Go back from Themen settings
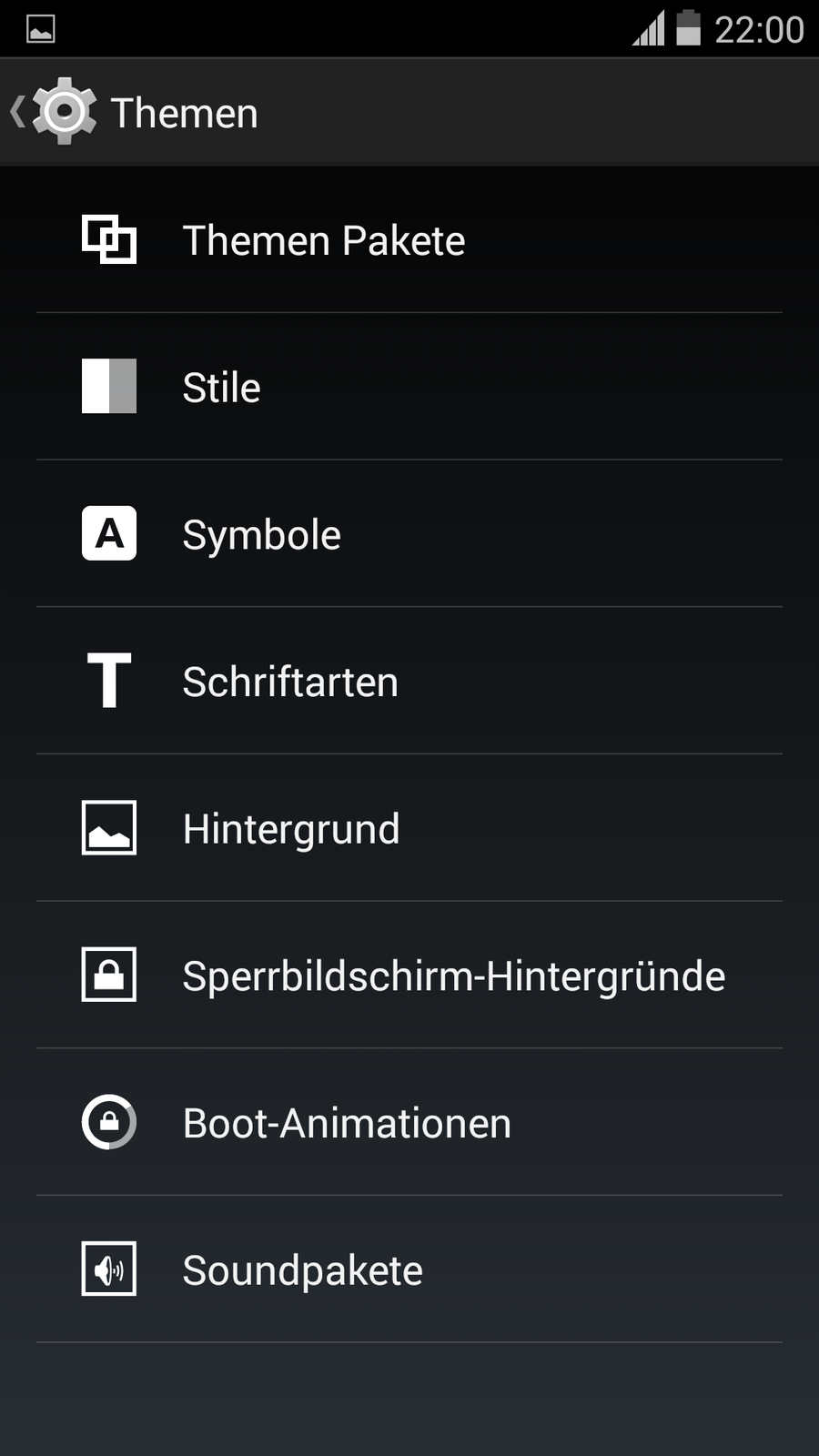The height and width of the screenshot is (1456, 819). [x=53, y=112]
